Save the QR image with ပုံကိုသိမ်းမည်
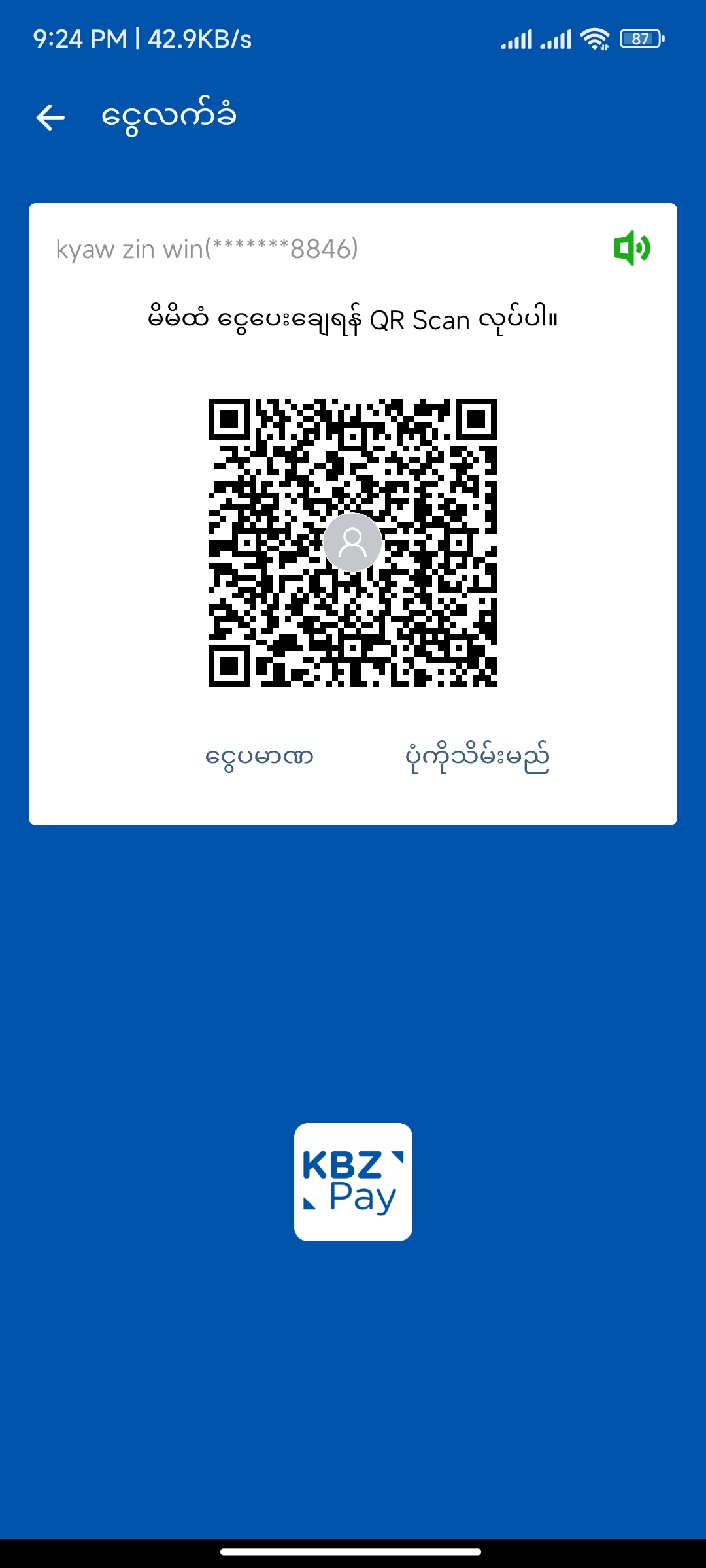 click(477, 757)
